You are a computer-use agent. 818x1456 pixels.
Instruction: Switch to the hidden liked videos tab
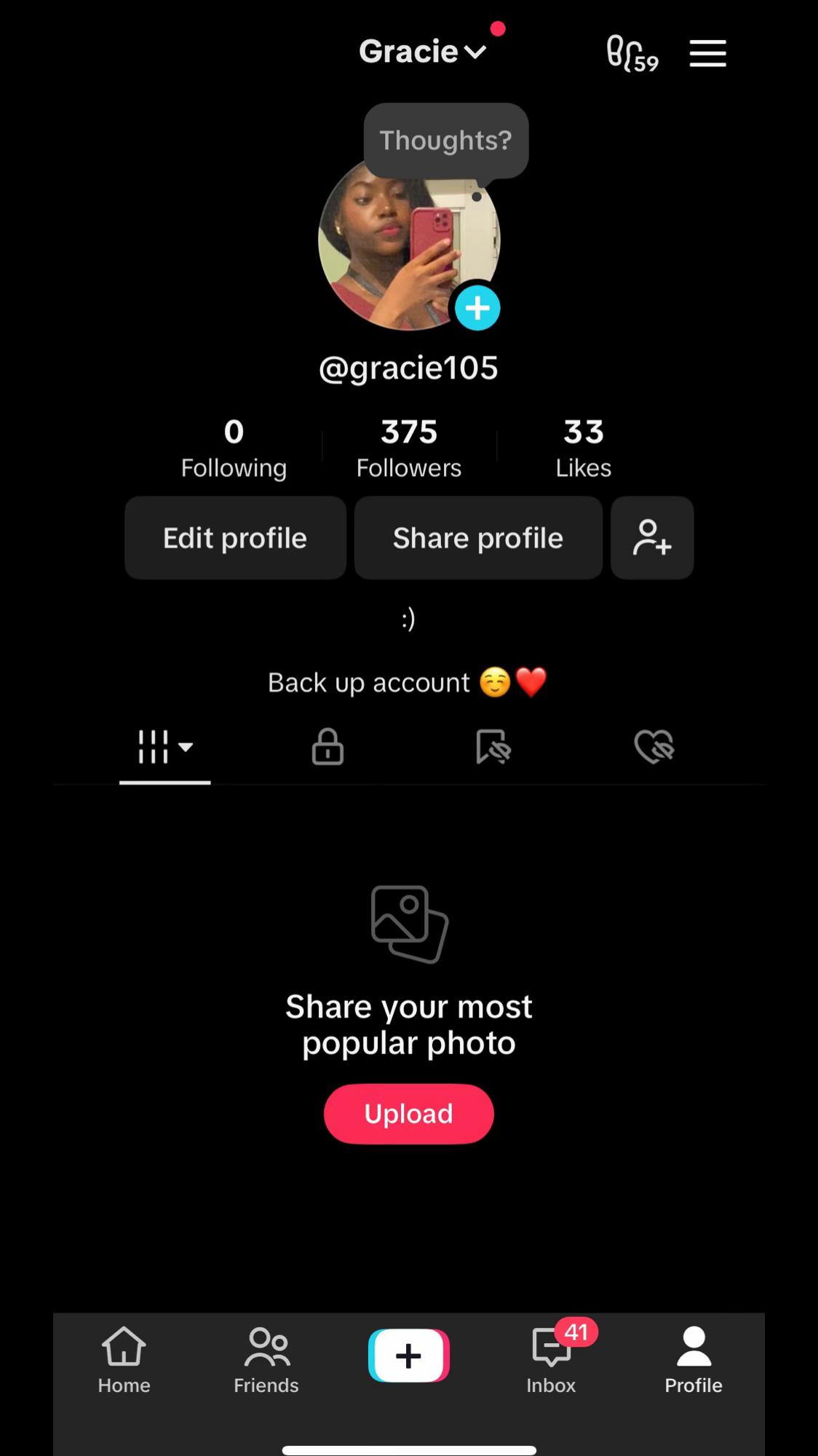pyautogui.click(x=654, y=747)
